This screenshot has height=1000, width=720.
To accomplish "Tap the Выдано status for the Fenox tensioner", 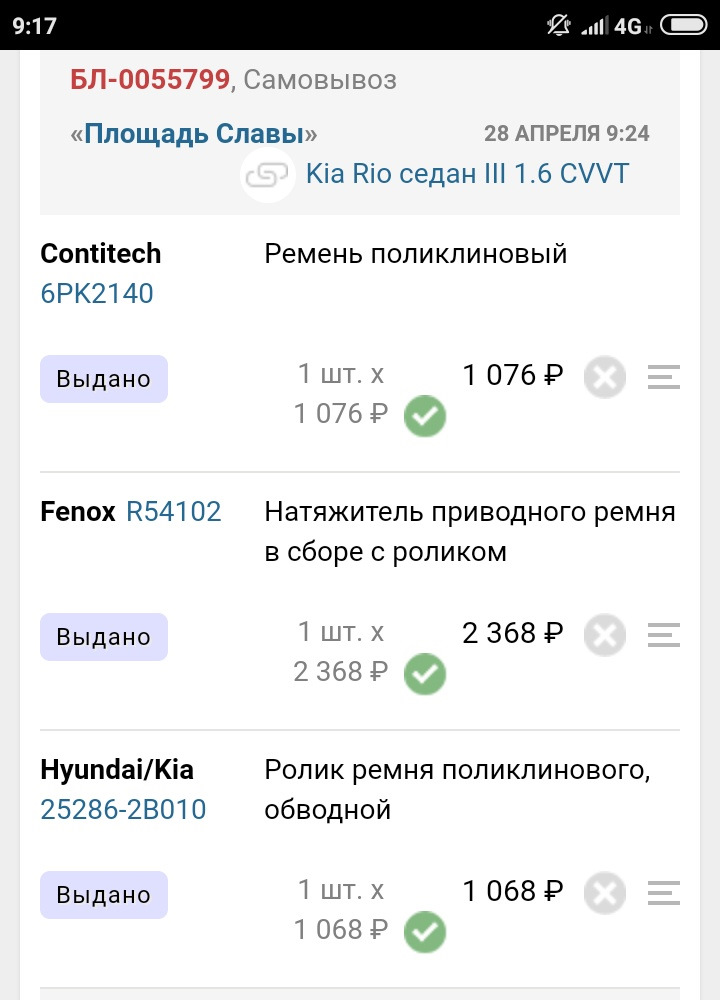I will pyautogui.click(x=103, y=636).
